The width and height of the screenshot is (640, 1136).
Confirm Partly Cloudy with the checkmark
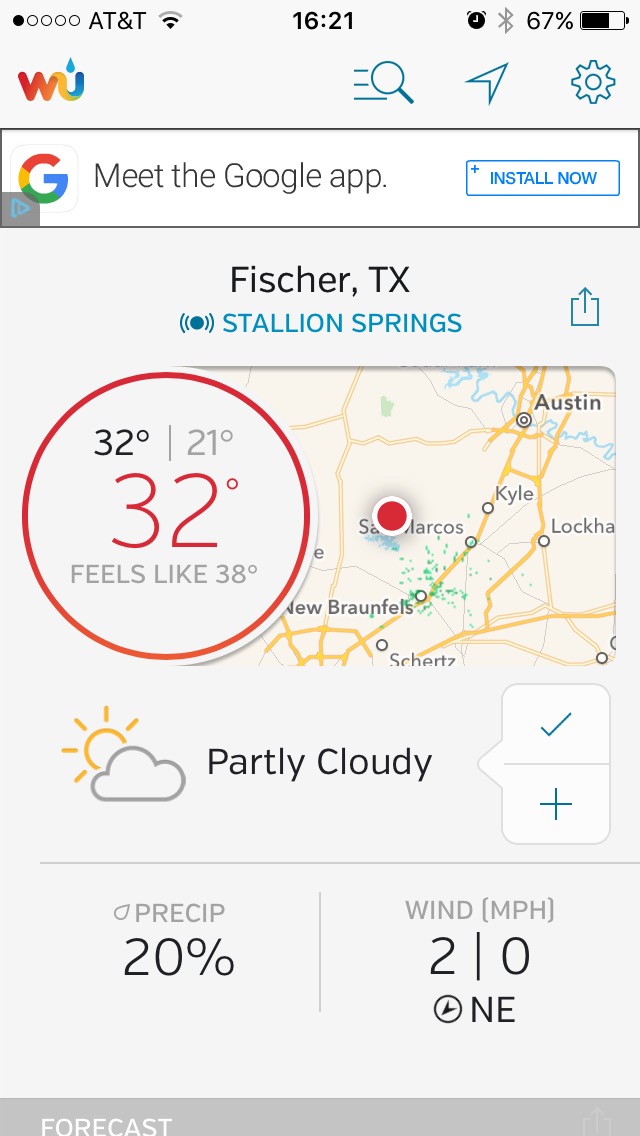point(556,724)
